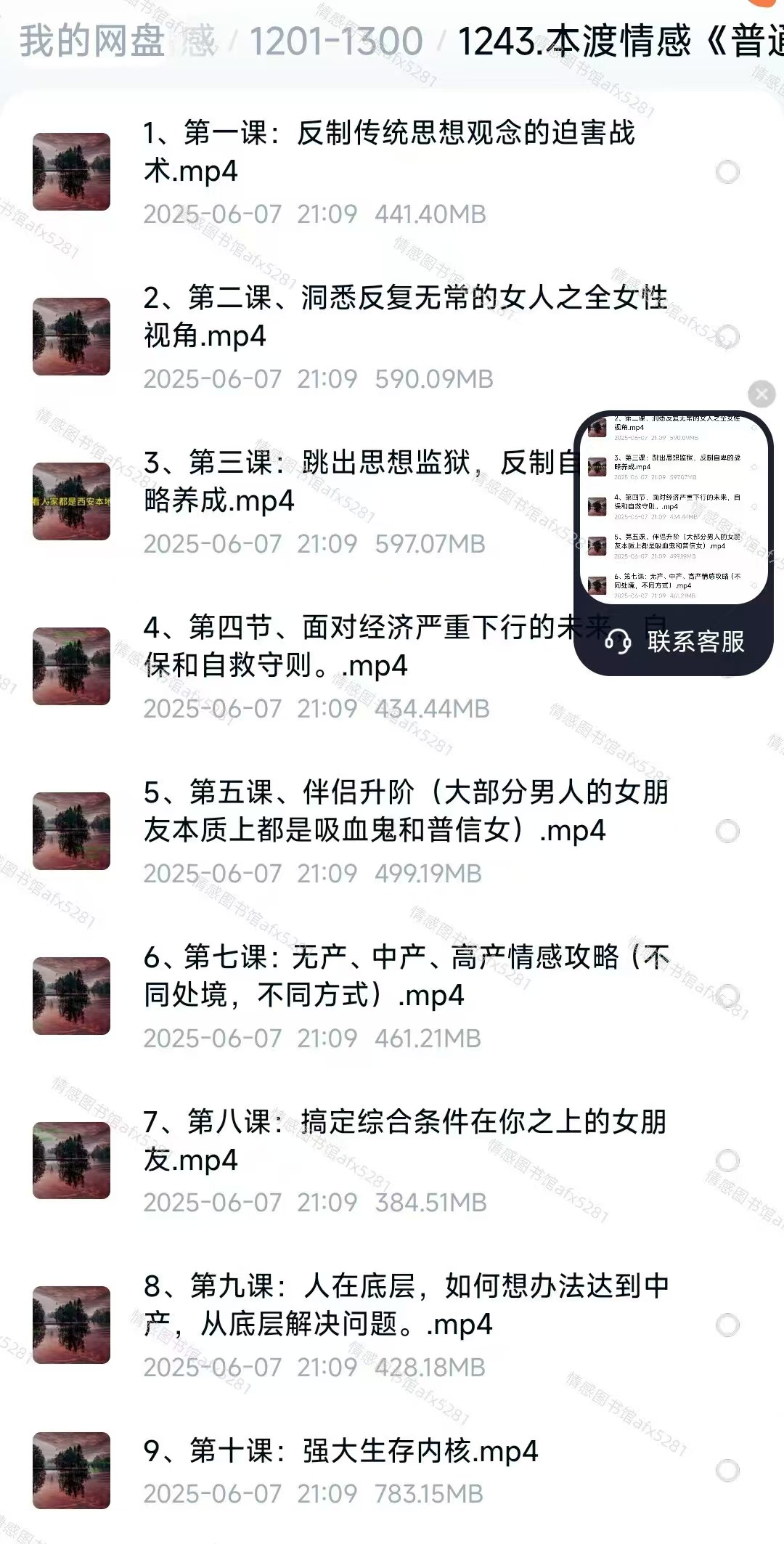
Task: Select the 第五课 伴侣升阶 file checkbox
Action: coord(727,832)
